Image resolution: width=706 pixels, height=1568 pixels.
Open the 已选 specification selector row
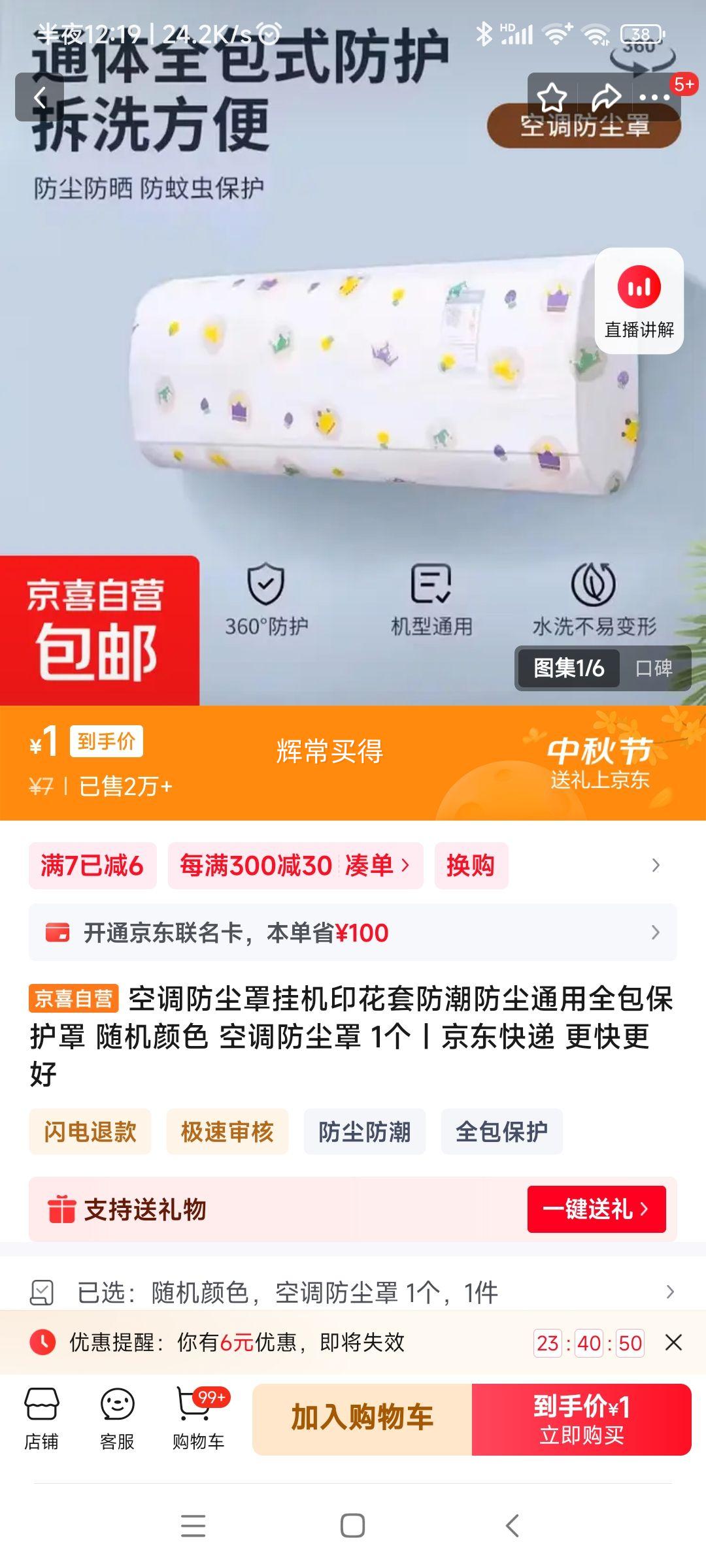click(353, 1292)
